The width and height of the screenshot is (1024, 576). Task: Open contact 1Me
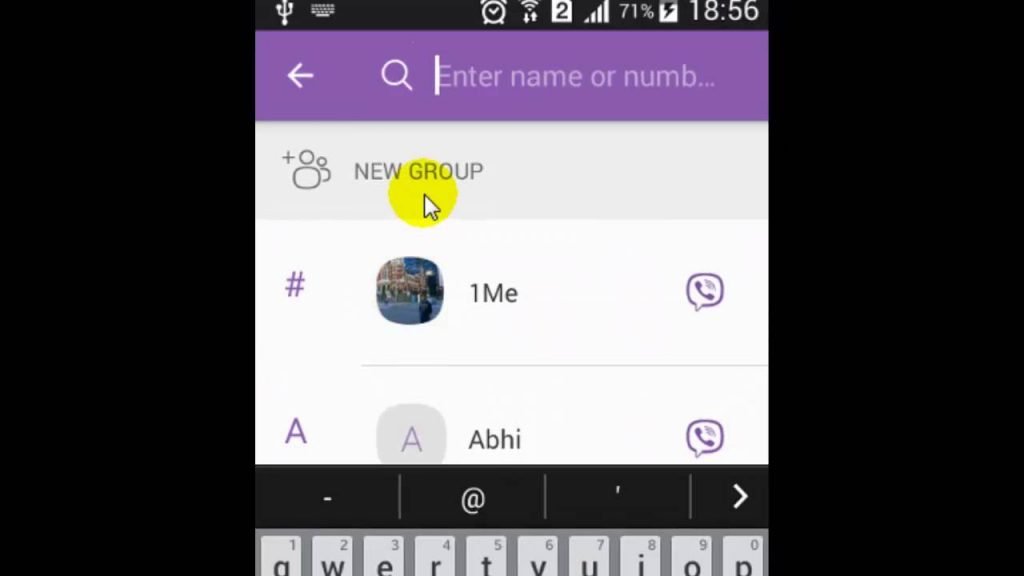point(494,293)
